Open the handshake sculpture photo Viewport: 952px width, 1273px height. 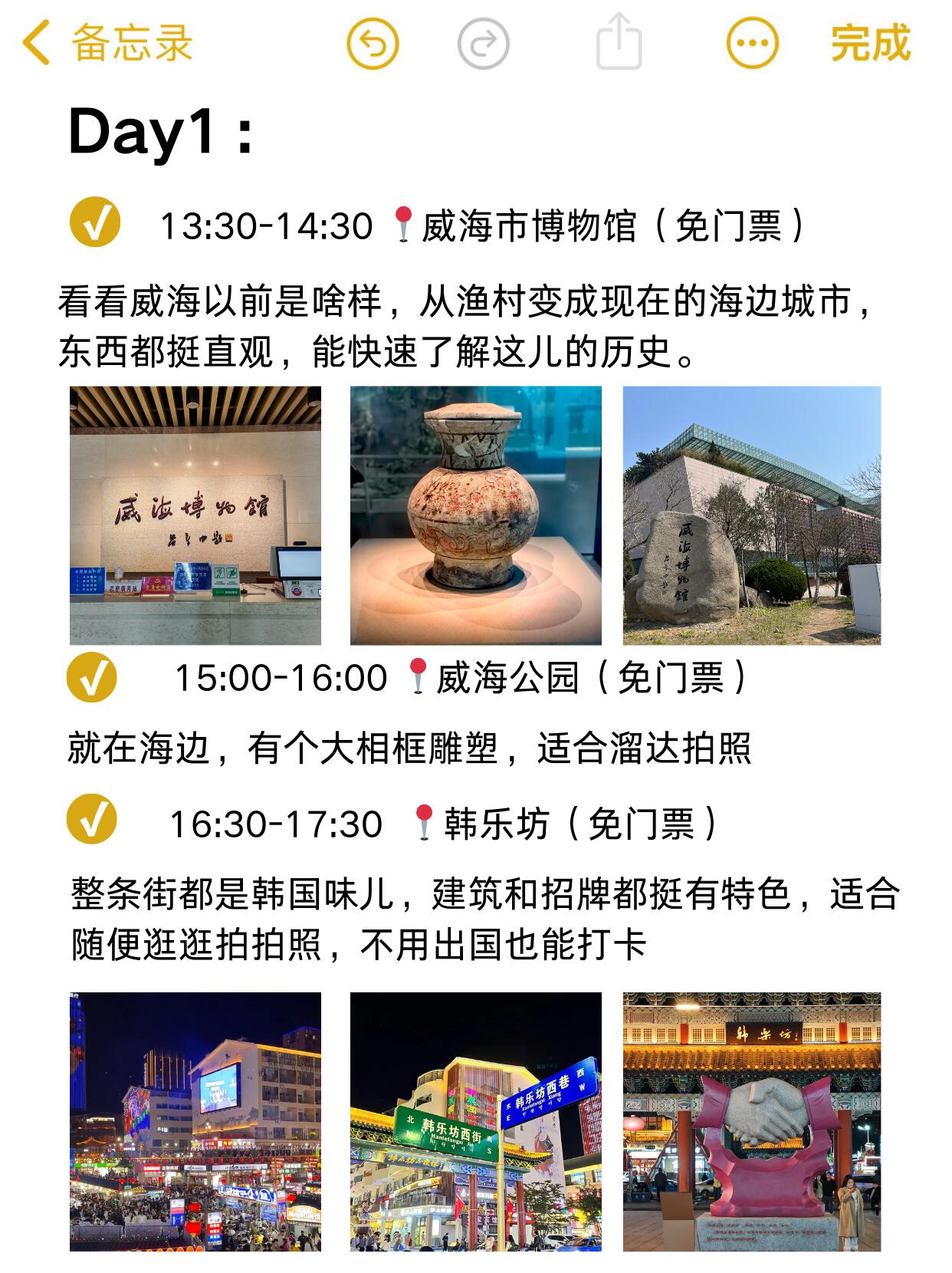click(x=751, y=1121)
